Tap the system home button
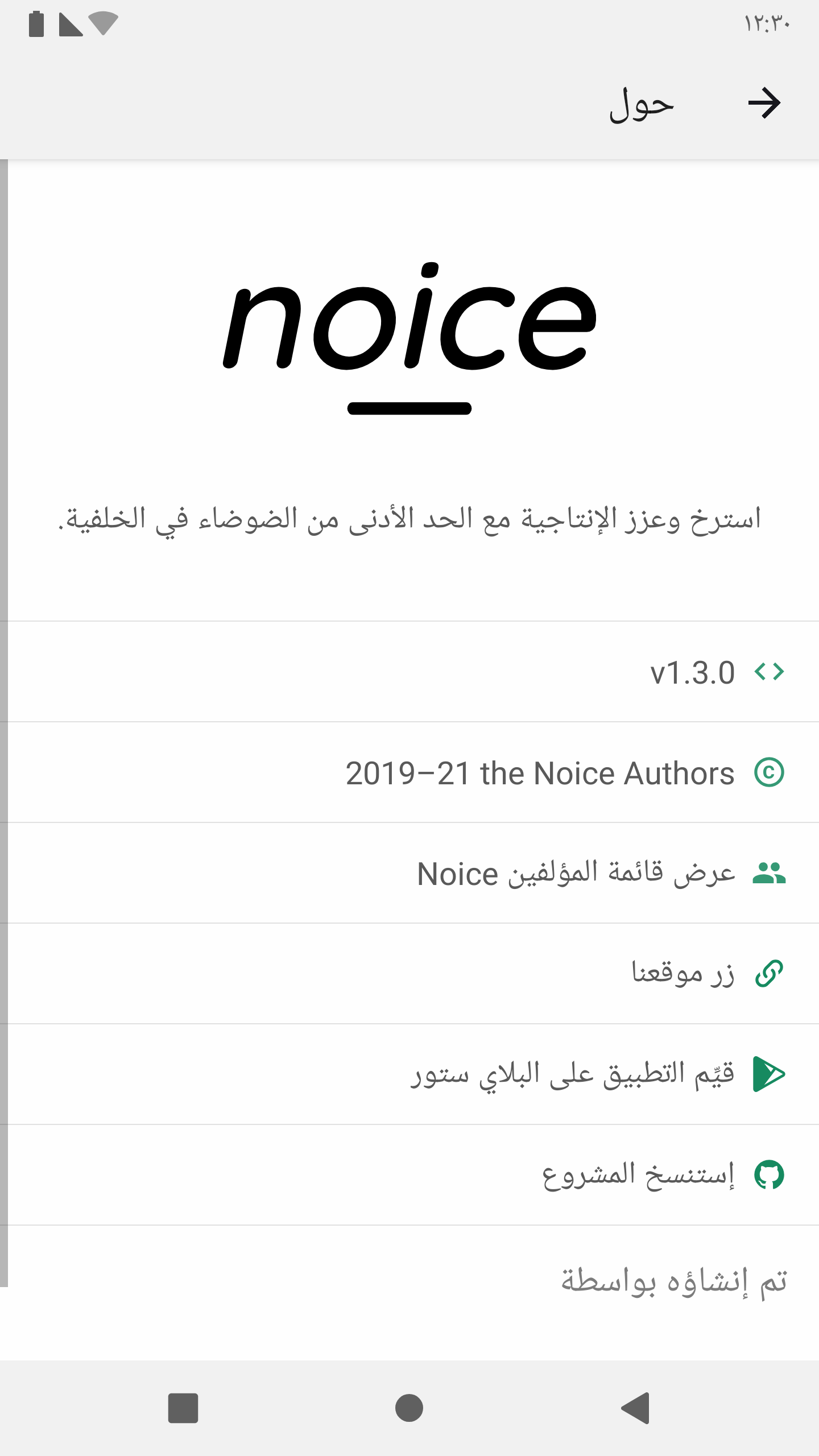 409,1408
